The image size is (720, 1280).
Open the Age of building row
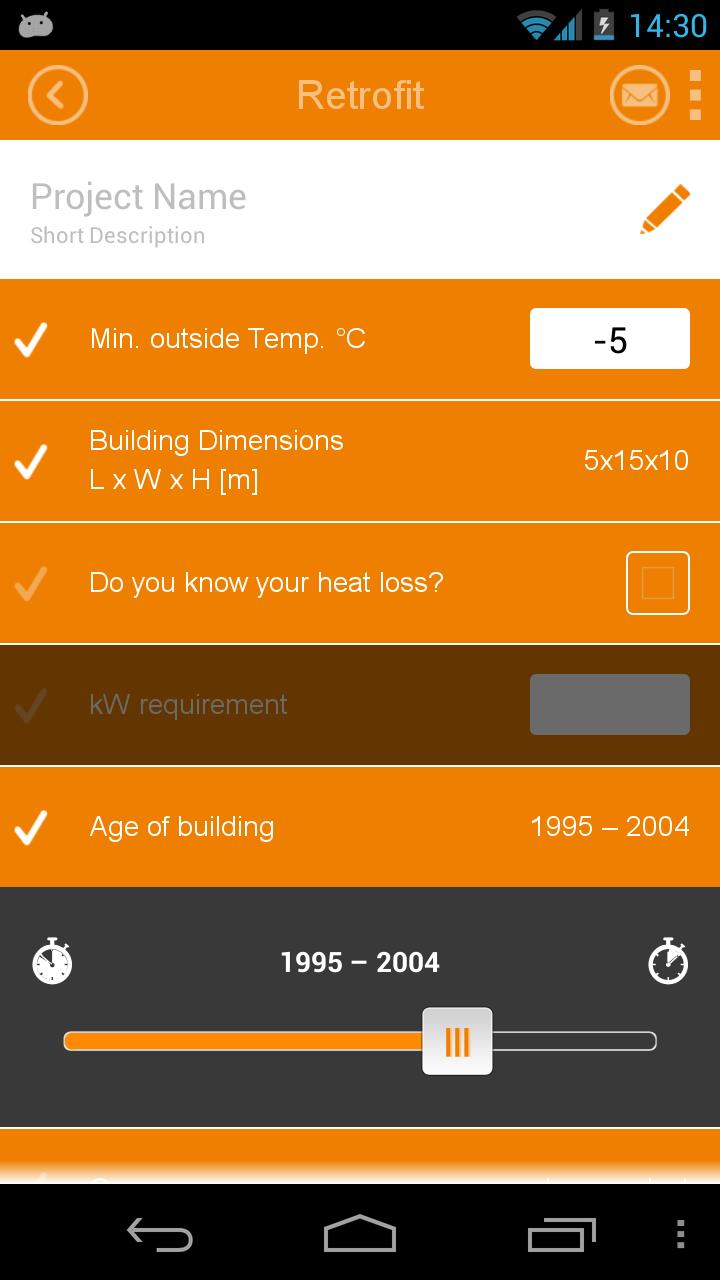[x=360, y=827]
